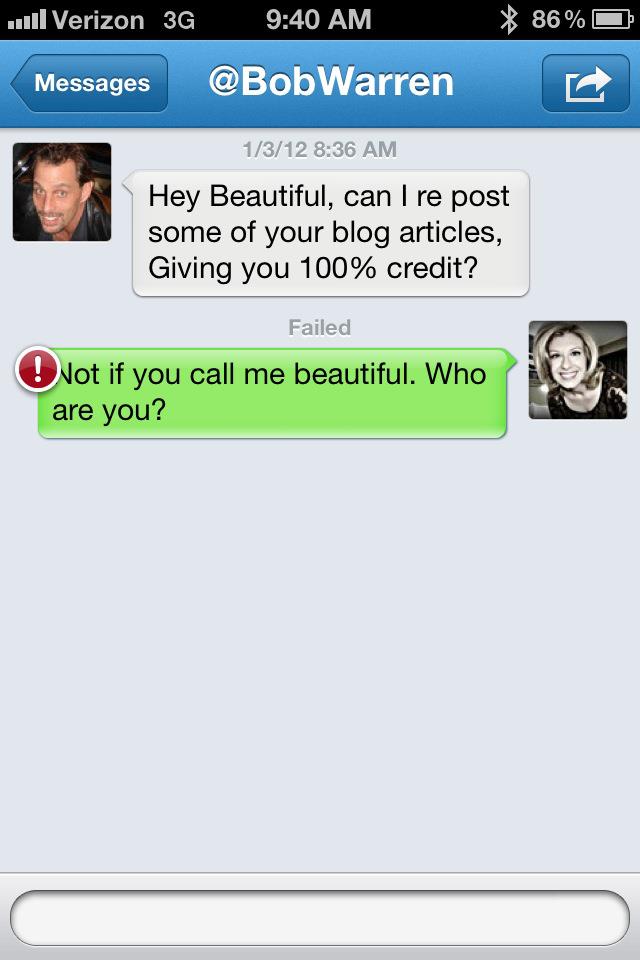
Task: Focus the message text field
Action: 319,917
